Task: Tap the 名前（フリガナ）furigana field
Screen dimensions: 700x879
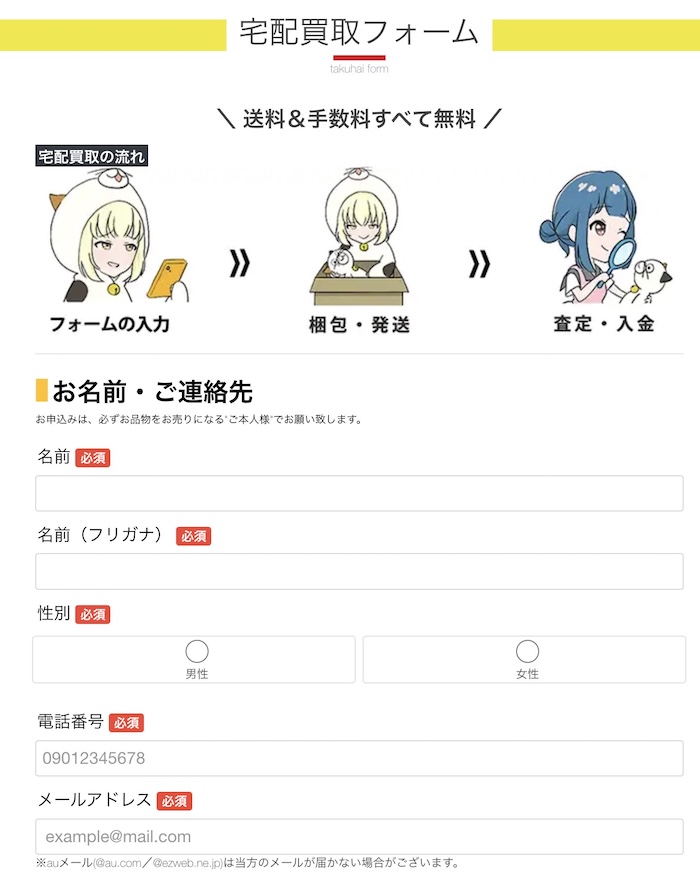Action: point(359,571)
